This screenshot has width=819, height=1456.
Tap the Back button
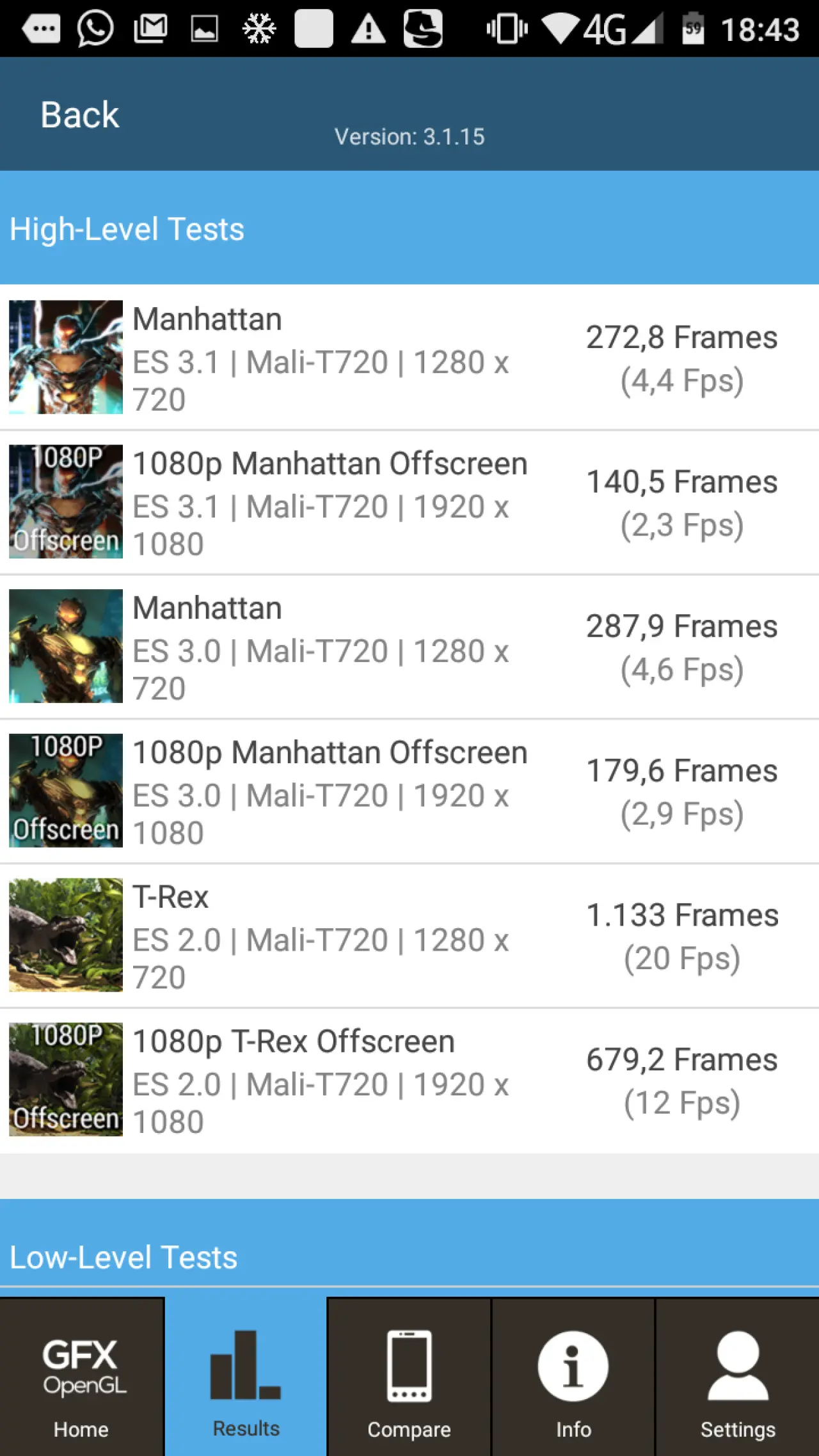point(80,115)
